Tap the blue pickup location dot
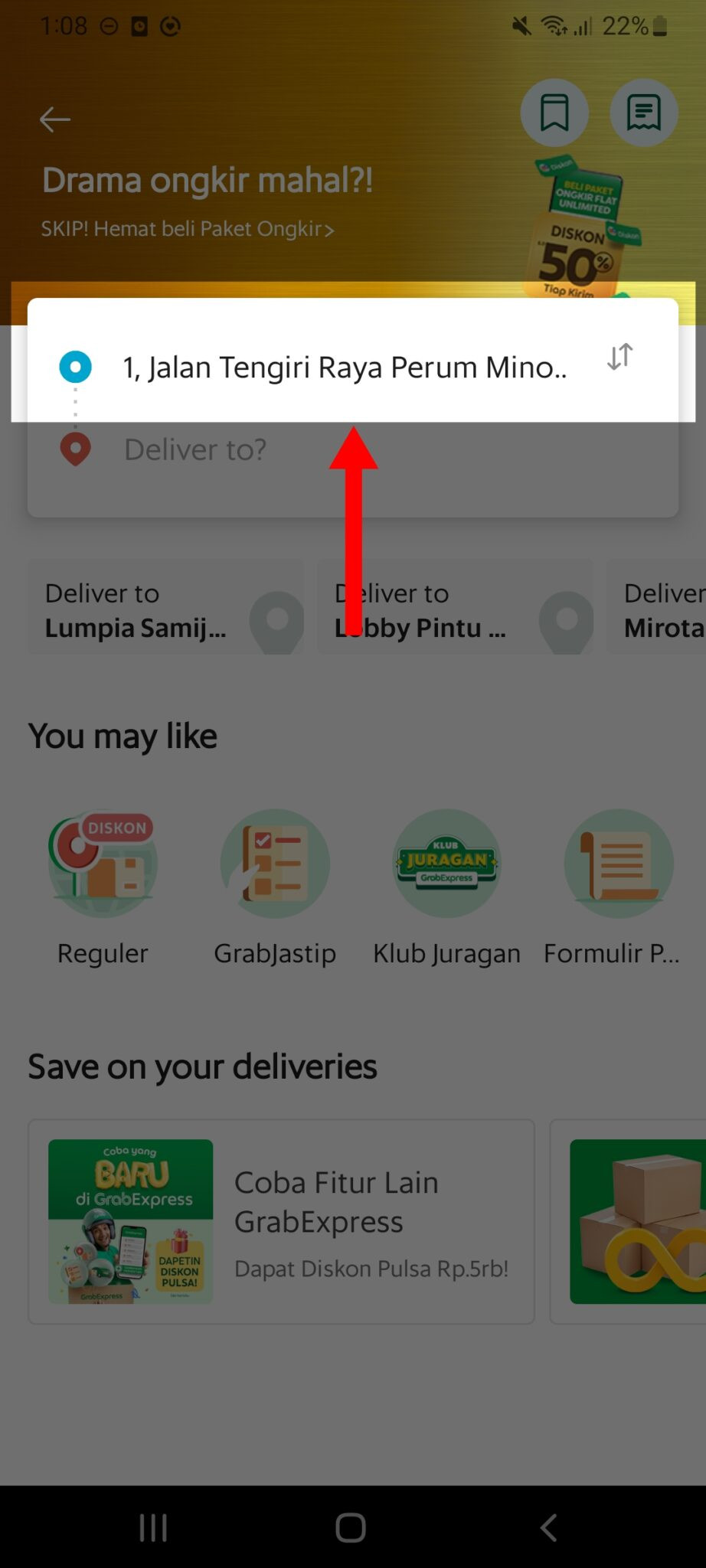This screenshot has width=706, height=1568. coord(74,367)
